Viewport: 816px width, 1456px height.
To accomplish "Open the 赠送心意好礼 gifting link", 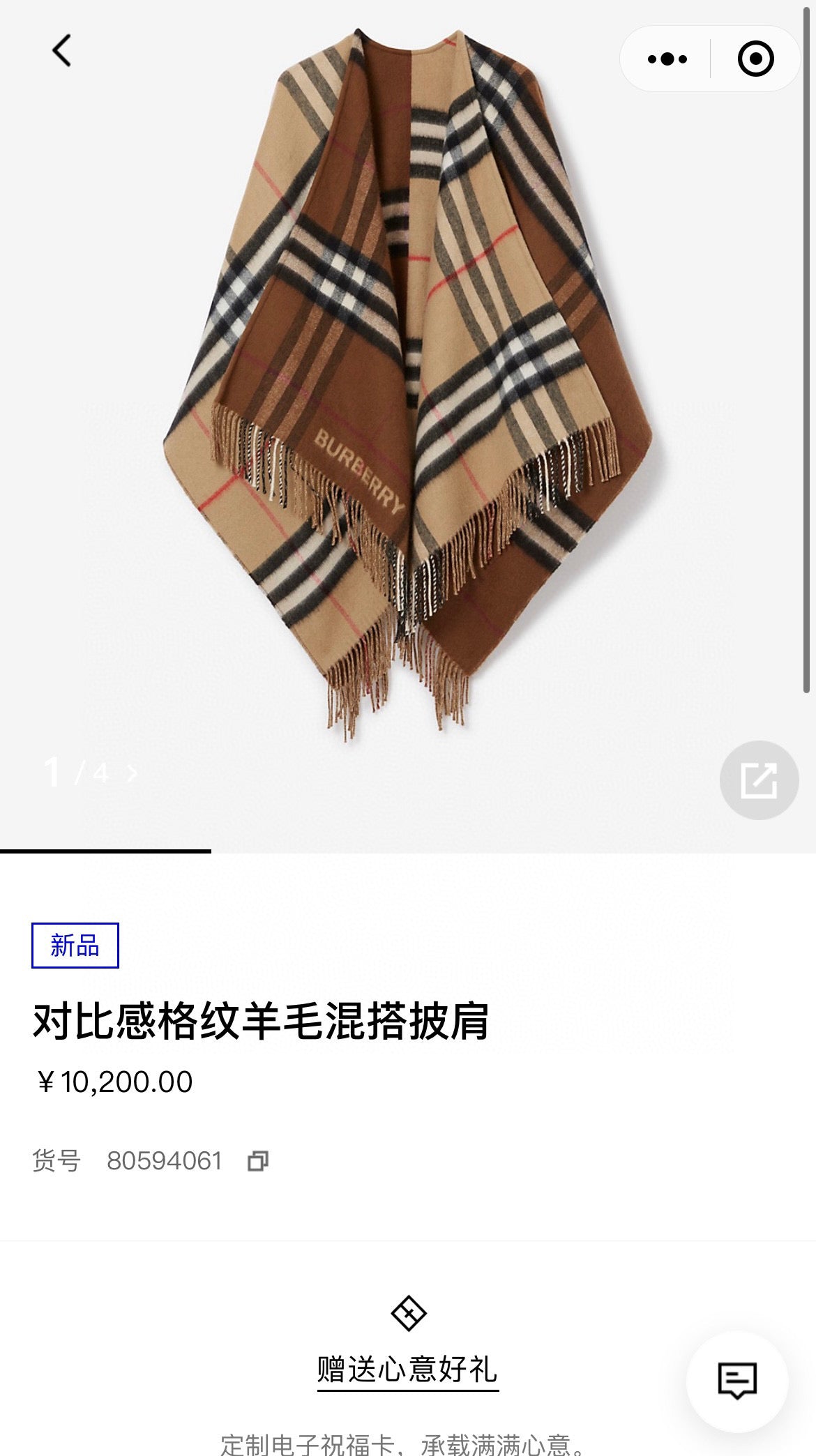I will coord(407,1368).
